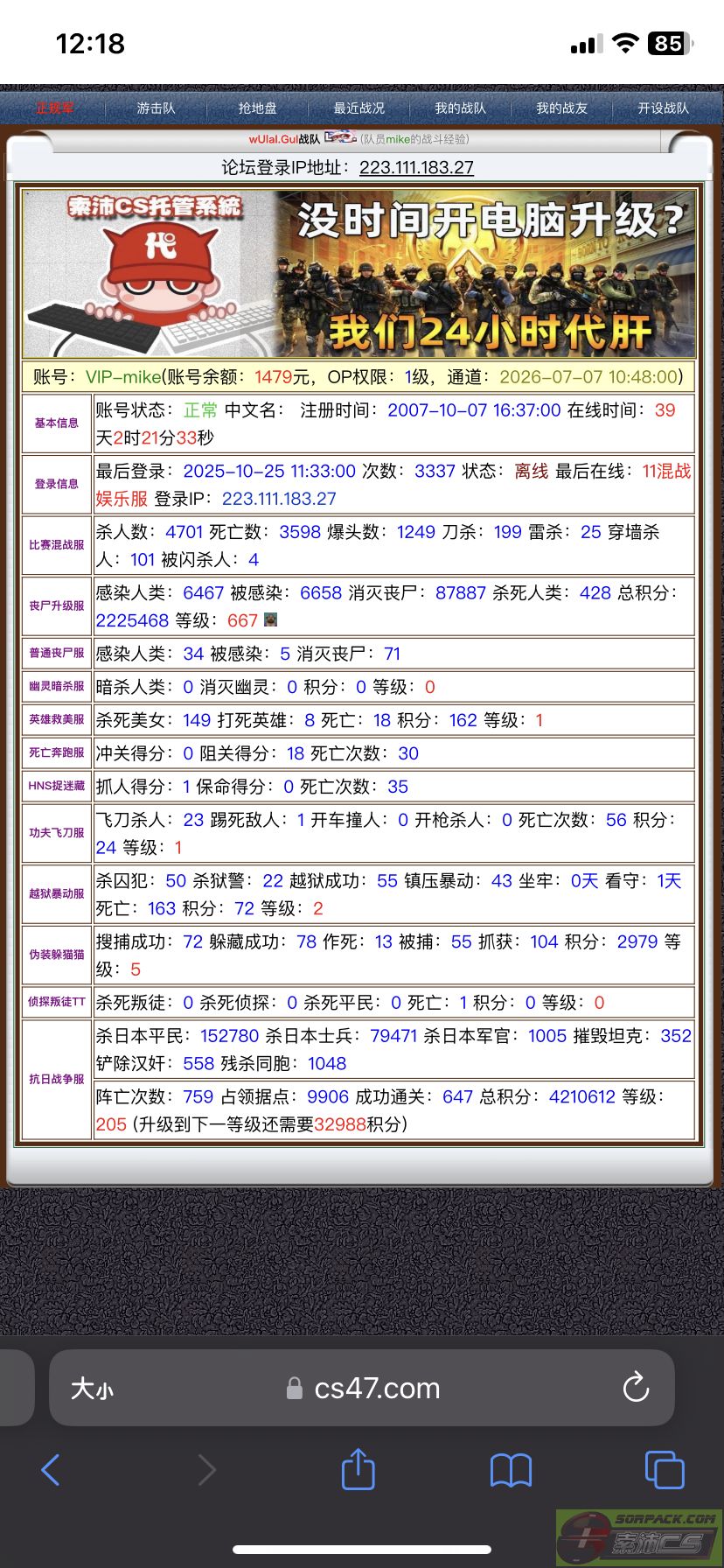Share this page

[x=358, y=1470]
